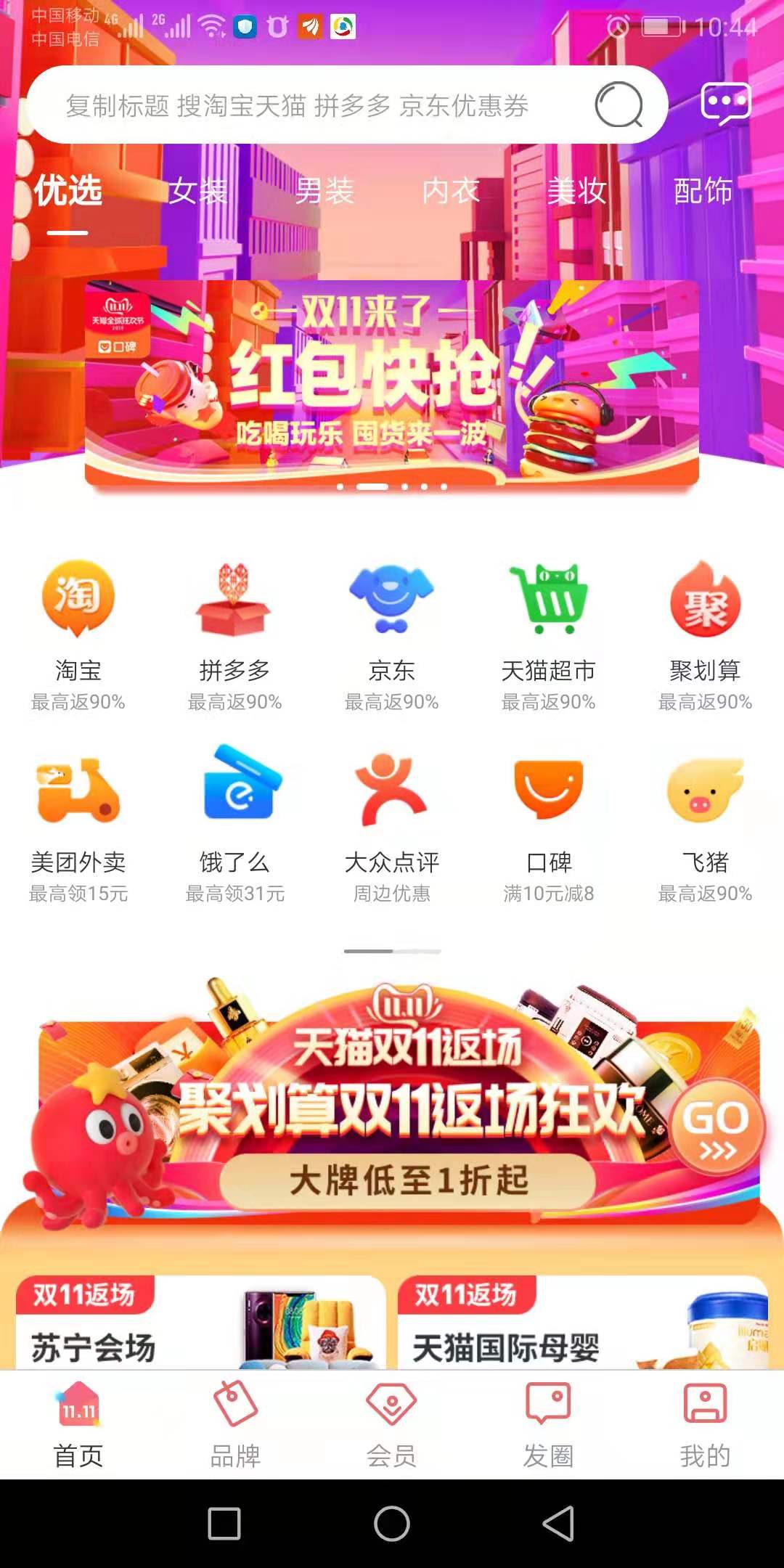
Task: Switch to the 品牌 bottom tab
Action: click(x=234, y=1424)
